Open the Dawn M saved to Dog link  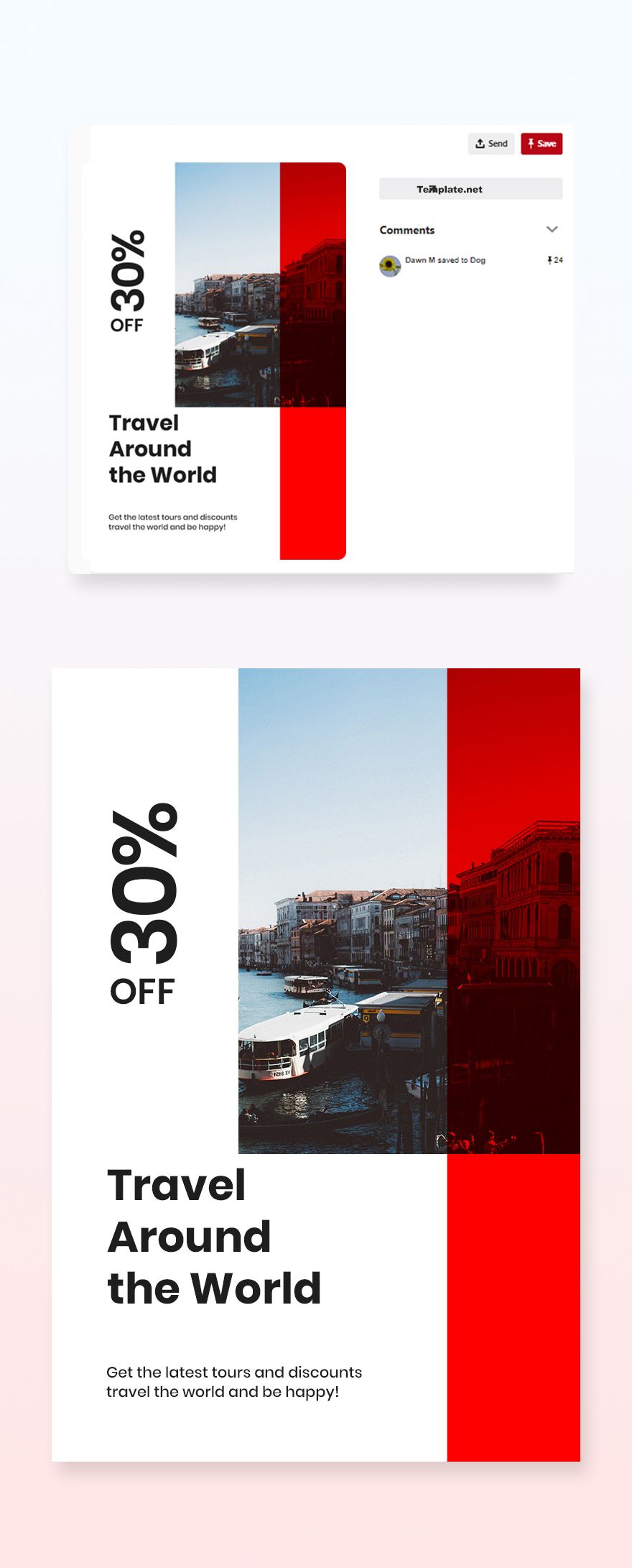click(444, 260)
